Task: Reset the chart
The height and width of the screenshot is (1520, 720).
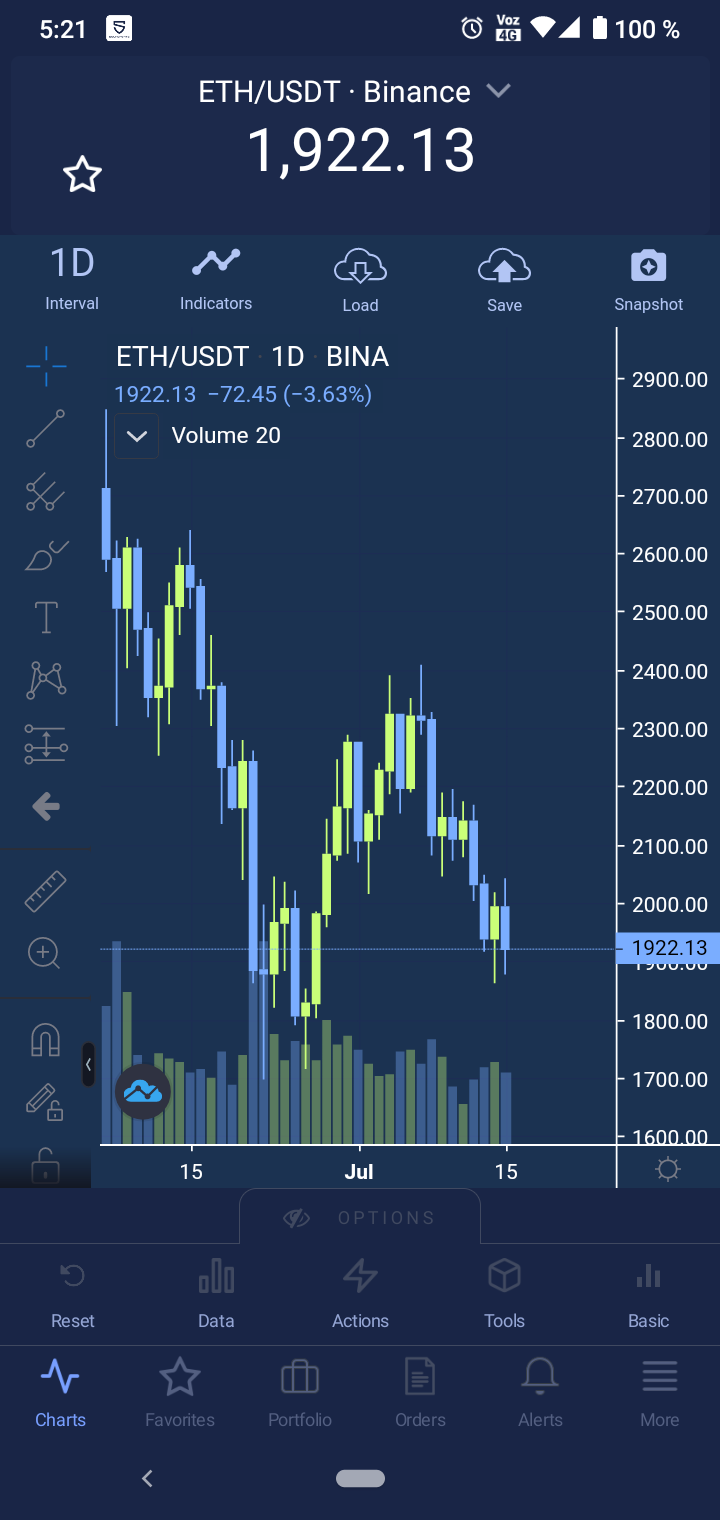Action: [x=72, y=1294]
